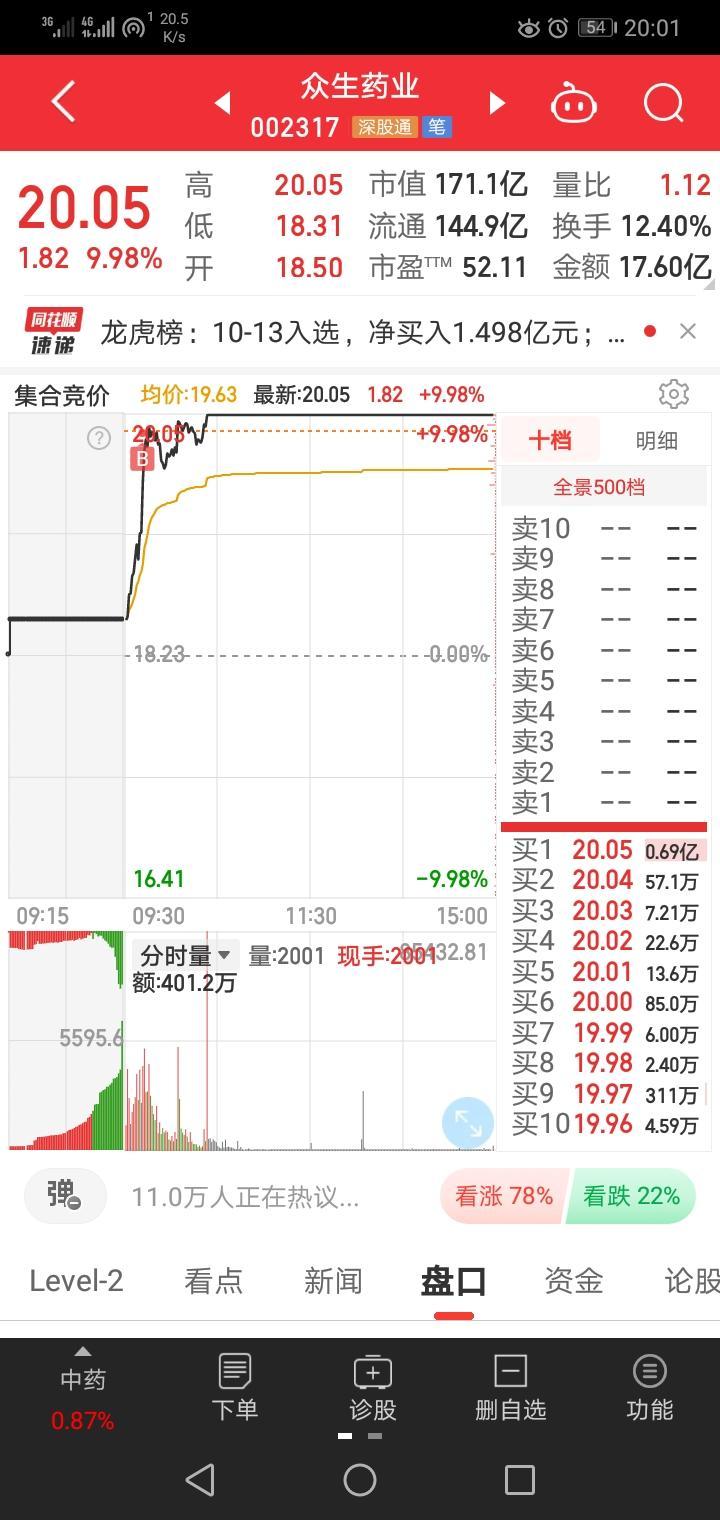Open the 功能 menu
Image resolution: width=720 pixels, height=1520 pixels.
(650, 1388)
